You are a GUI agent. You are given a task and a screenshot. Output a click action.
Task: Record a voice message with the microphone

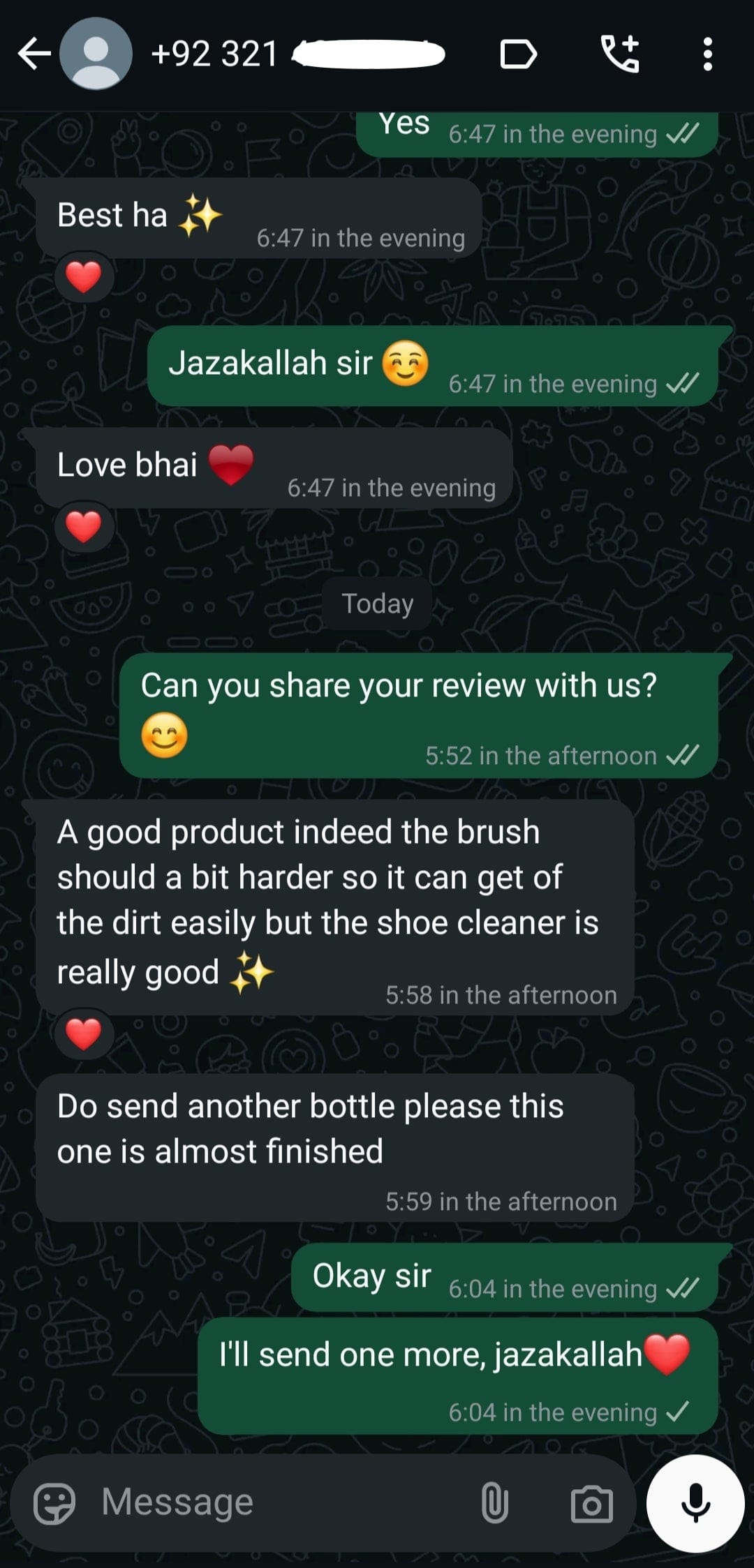pos(695,1504)
